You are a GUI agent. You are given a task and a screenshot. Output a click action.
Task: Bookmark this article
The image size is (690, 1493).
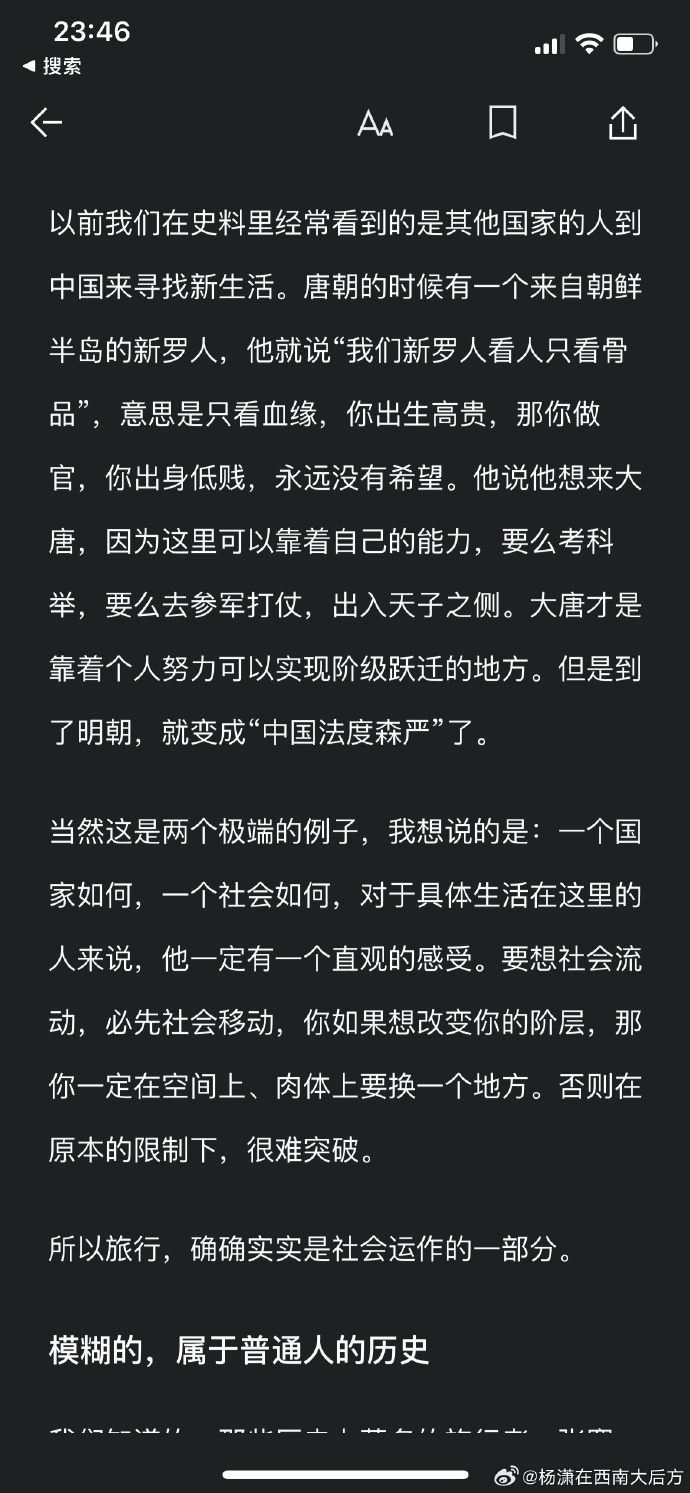502,123
